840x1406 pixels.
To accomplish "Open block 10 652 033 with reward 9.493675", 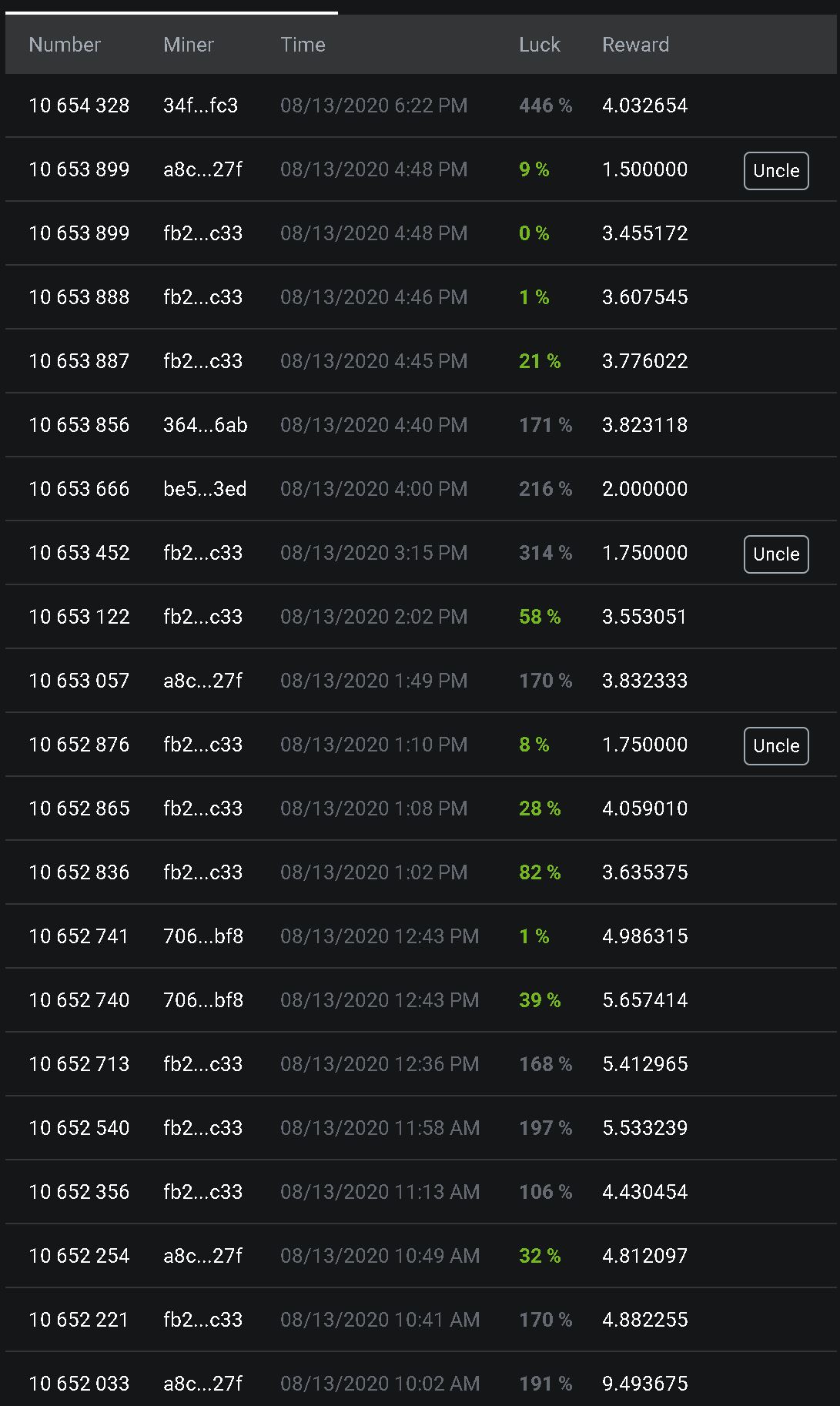I will click(x=79, y=1384).
